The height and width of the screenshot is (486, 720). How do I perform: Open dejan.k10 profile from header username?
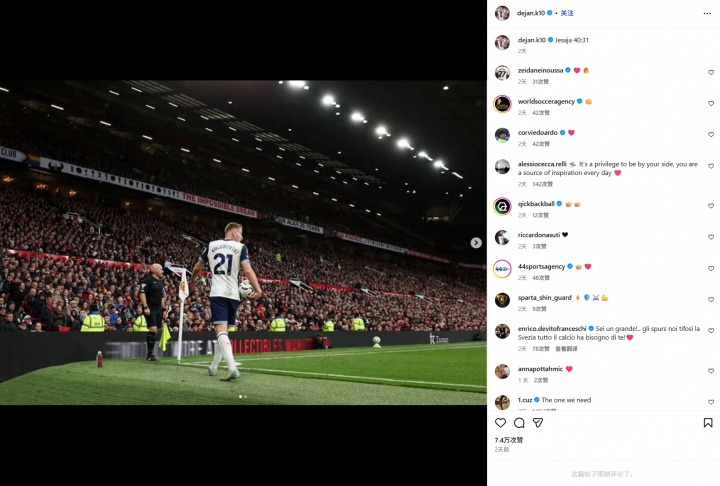pos(531,13)
